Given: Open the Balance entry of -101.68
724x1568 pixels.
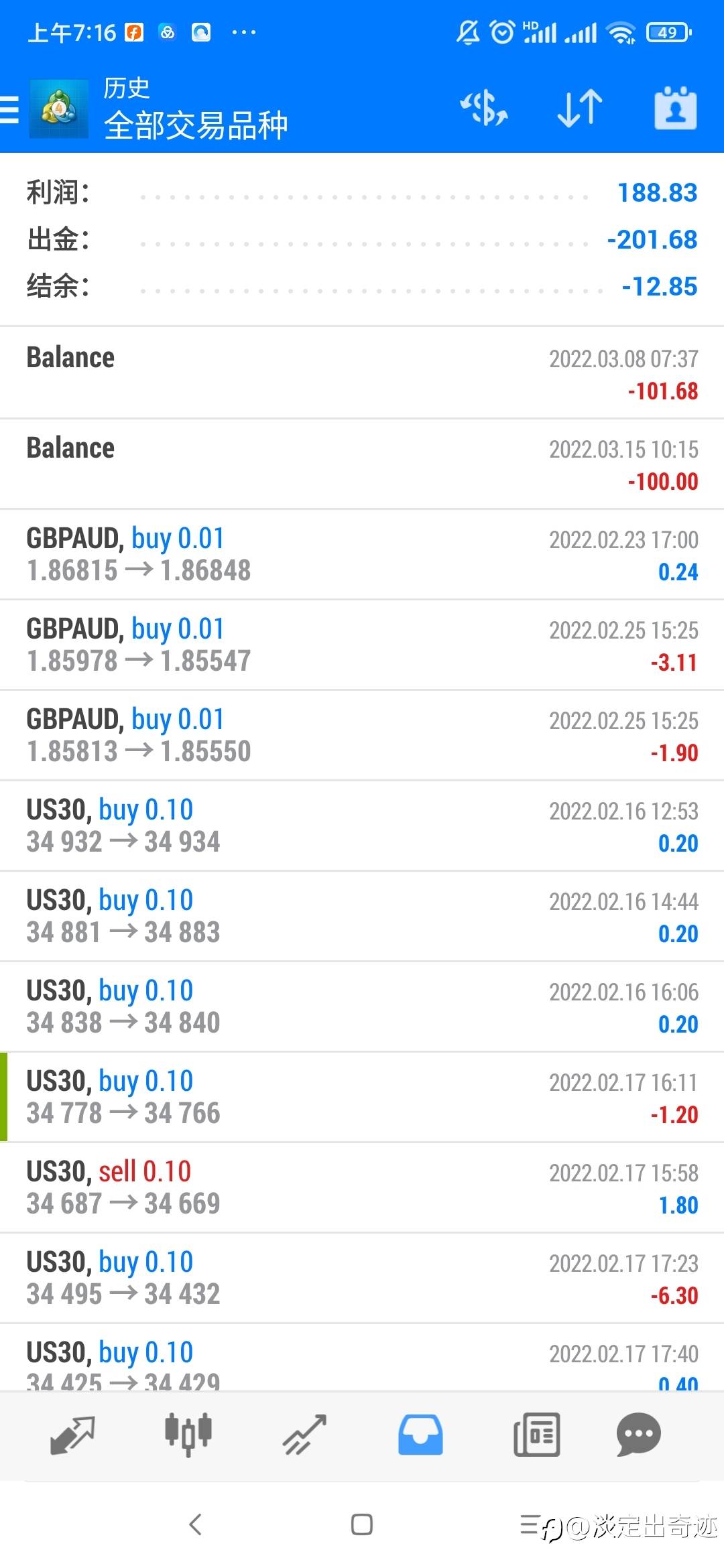Looking at the screenshot, I should point(362,373).
